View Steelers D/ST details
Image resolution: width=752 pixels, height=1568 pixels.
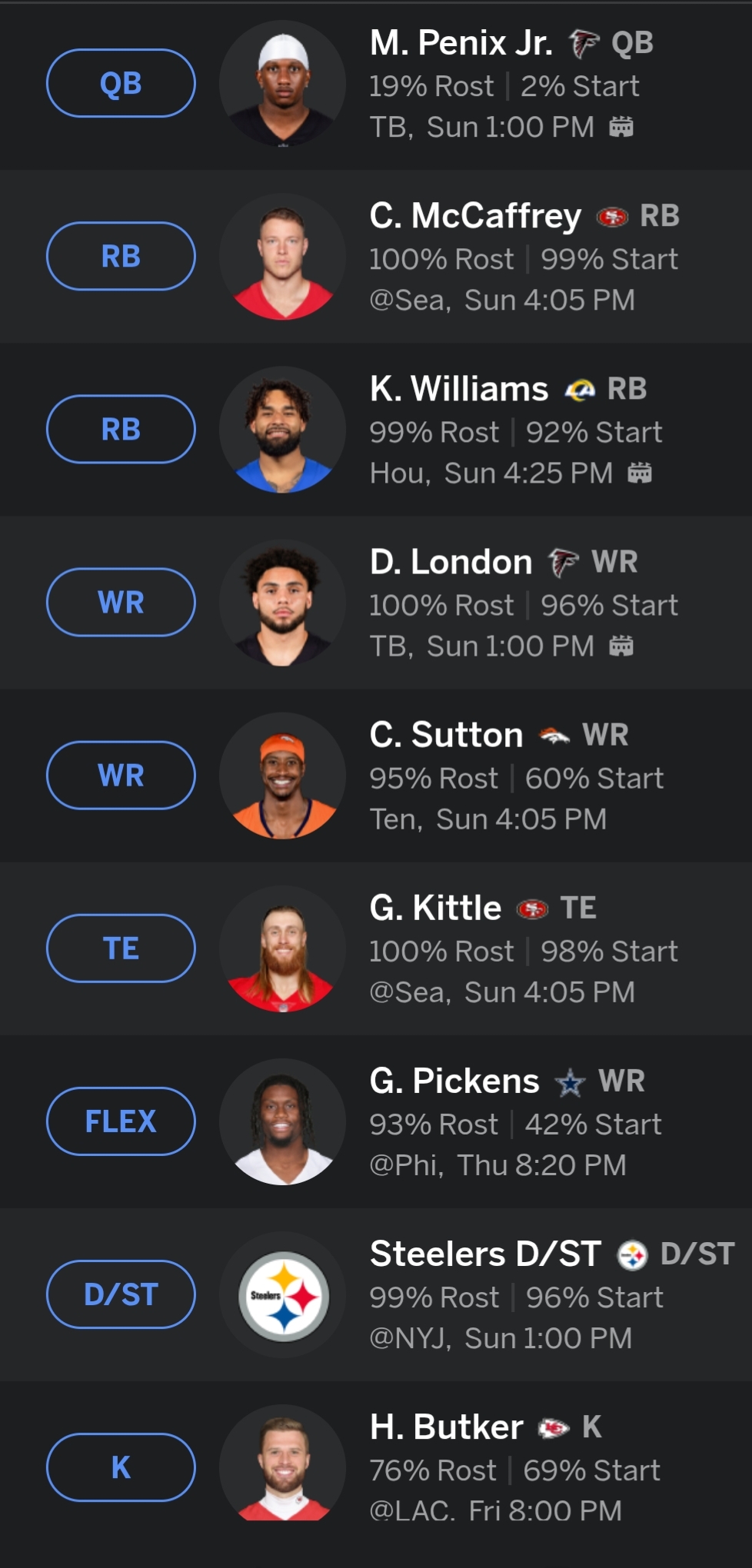point(485,1254)
